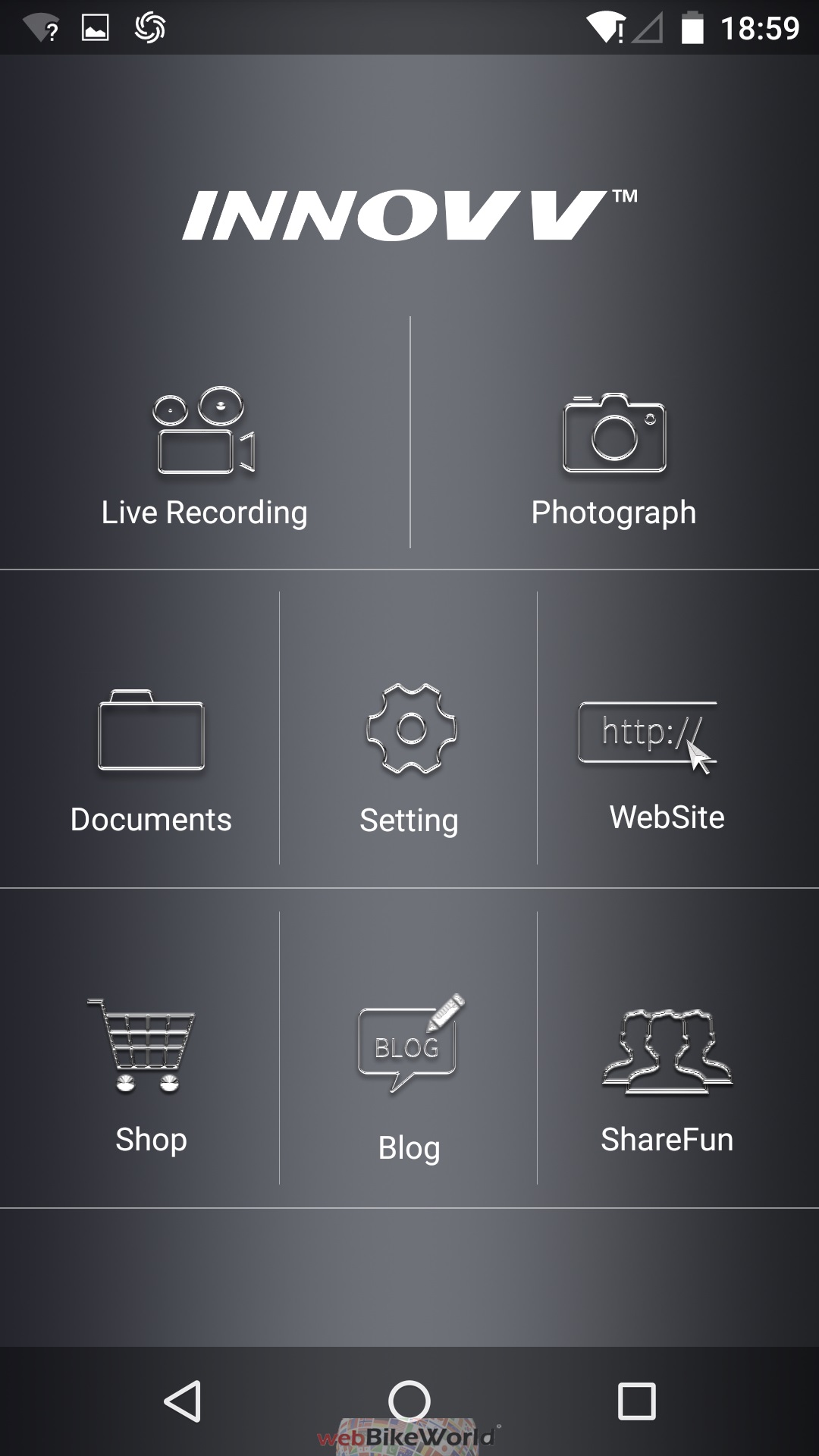
Task: Go to Setting
Action: click(x=409, y=760)
